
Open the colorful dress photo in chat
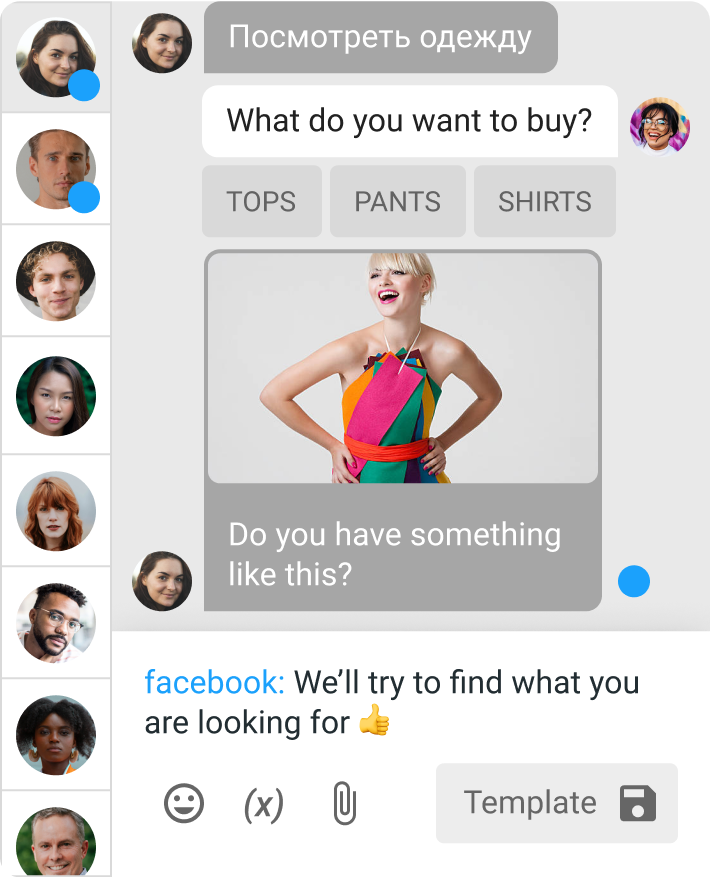coord(402,368)
